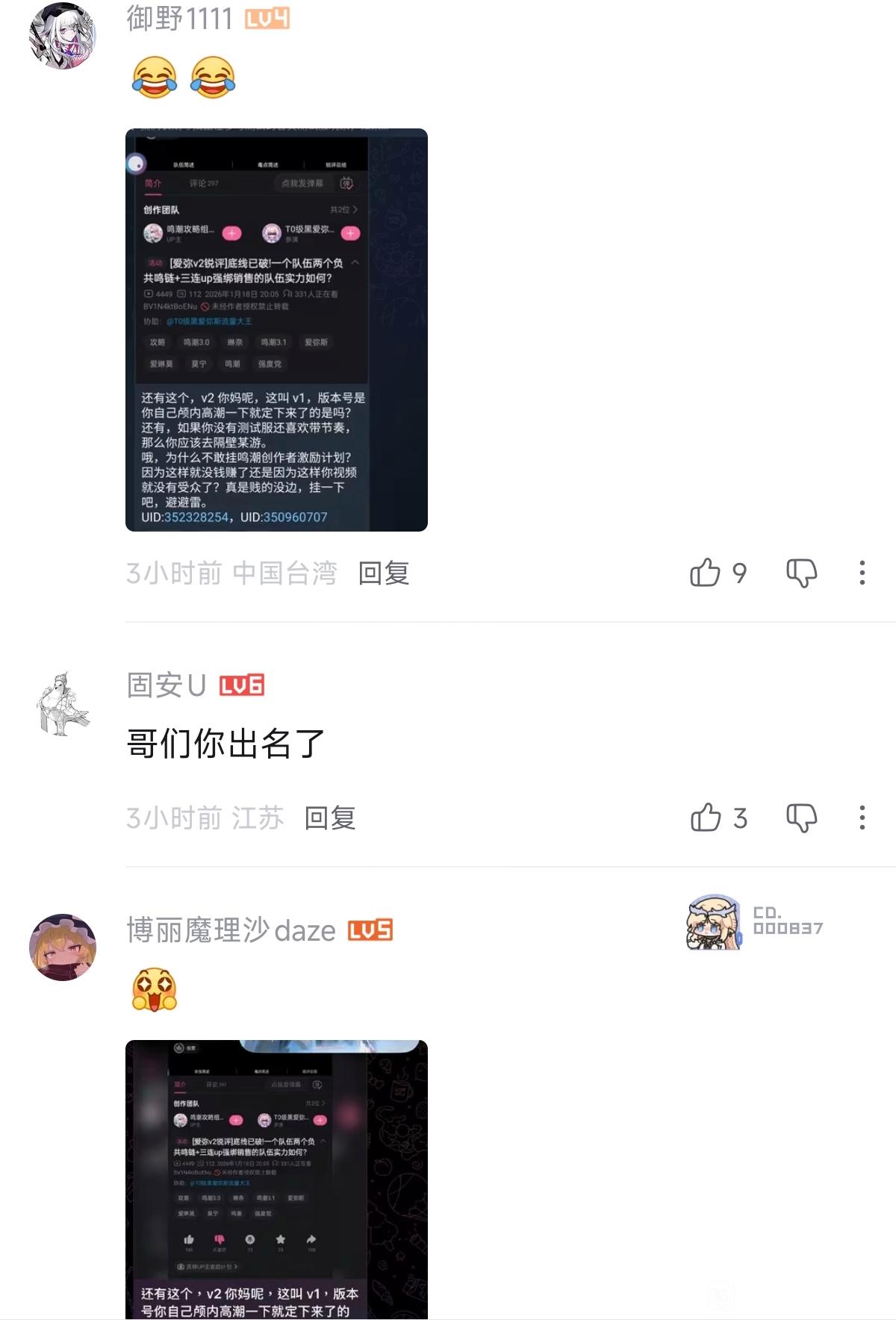Reply to 固安U's comment
The height and width of the screenshot is (1320, 896).
tap(329, 818)
